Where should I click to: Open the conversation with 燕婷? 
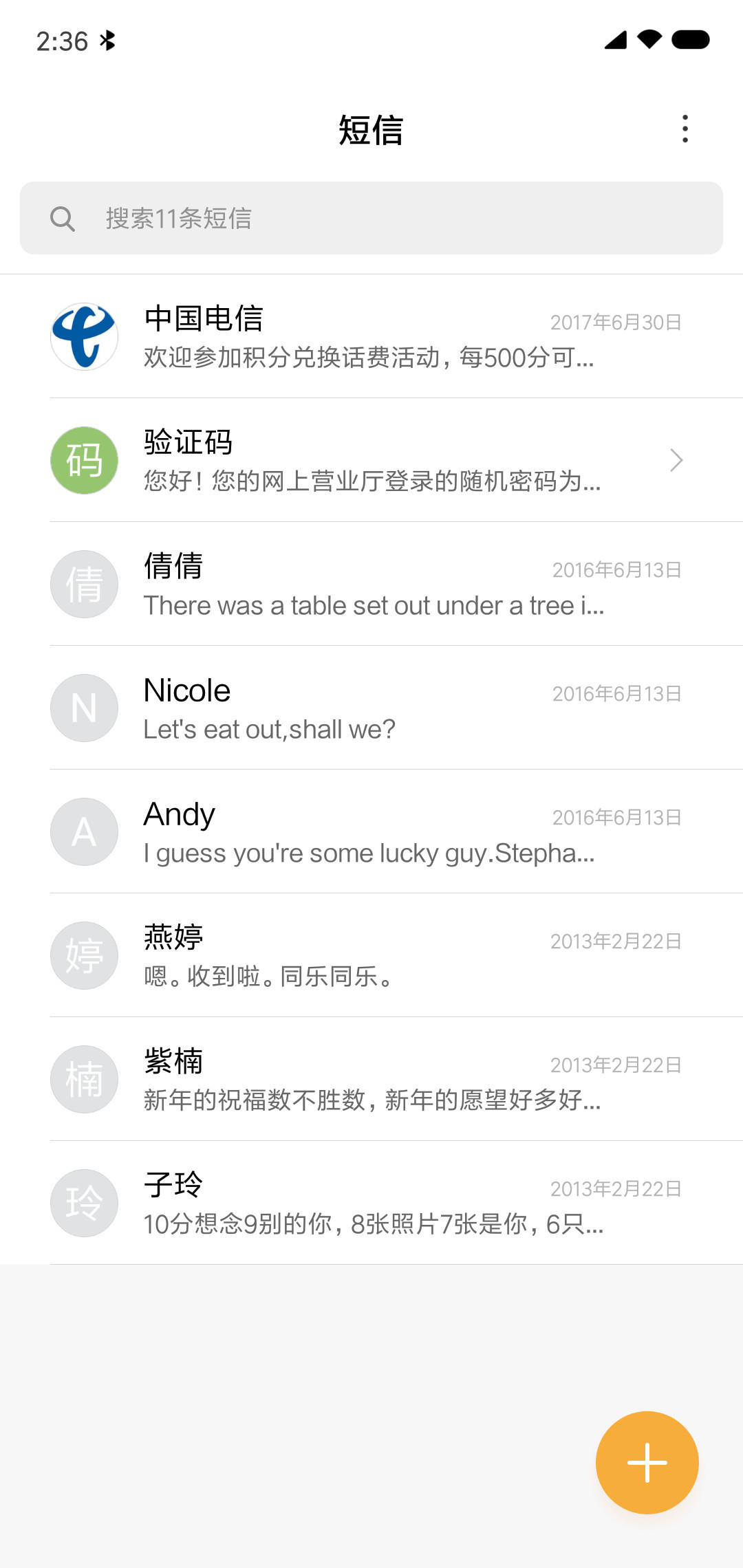[x=371, y=955]
